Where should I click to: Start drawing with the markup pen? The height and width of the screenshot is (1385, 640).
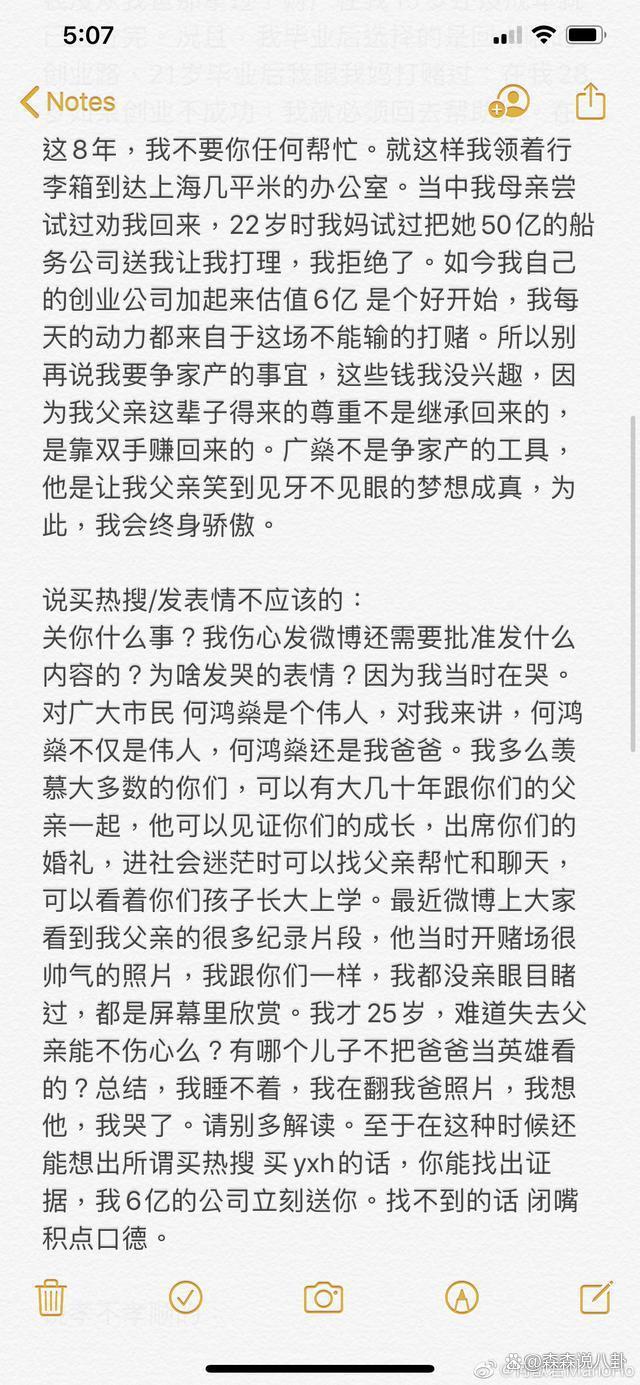pyautogui.click(x=462, y=1297)
